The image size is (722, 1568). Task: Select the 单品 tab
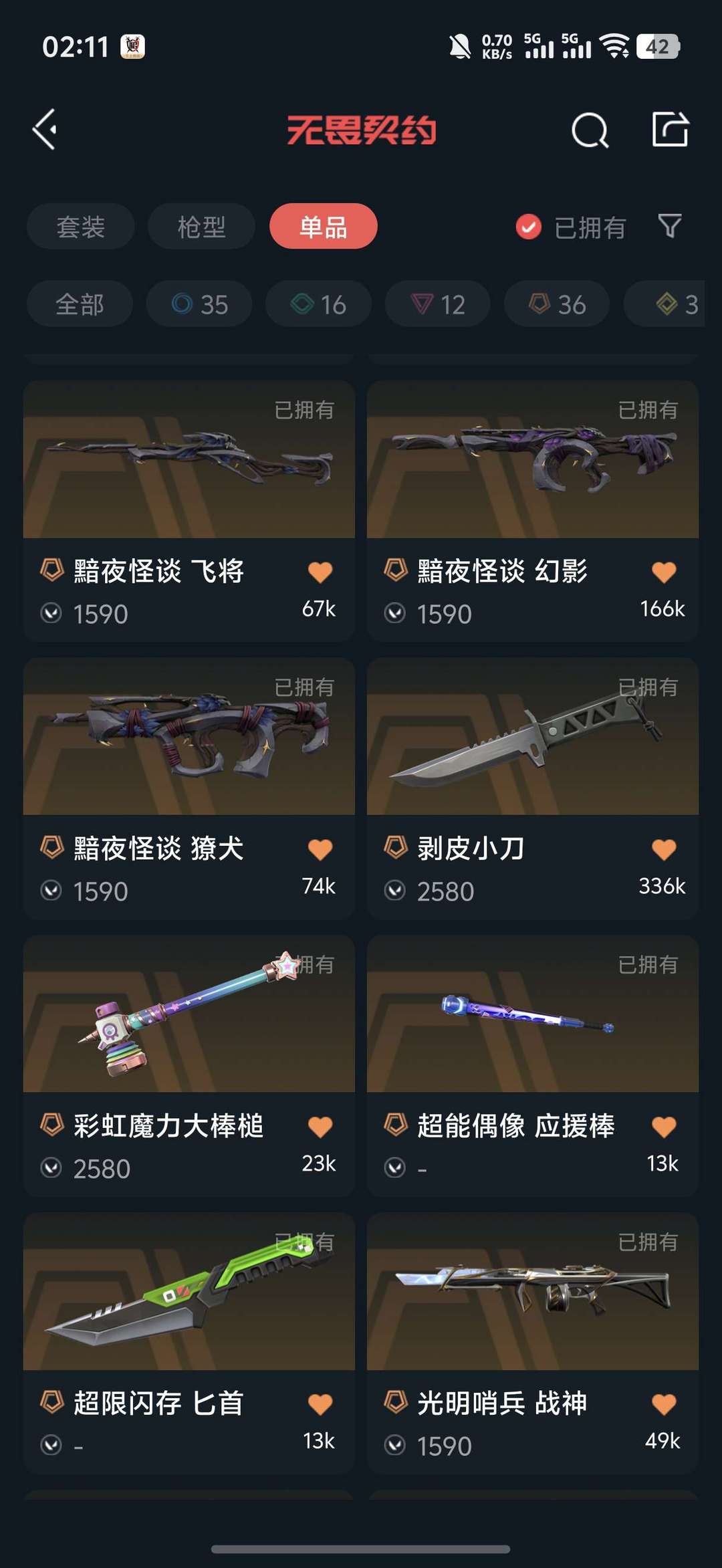click(x=323, y=226)
